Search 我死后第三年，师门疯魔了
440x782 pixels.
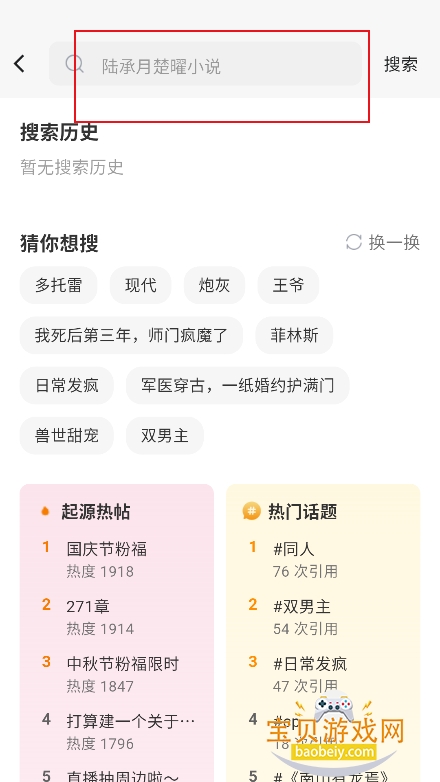(131, 335)
